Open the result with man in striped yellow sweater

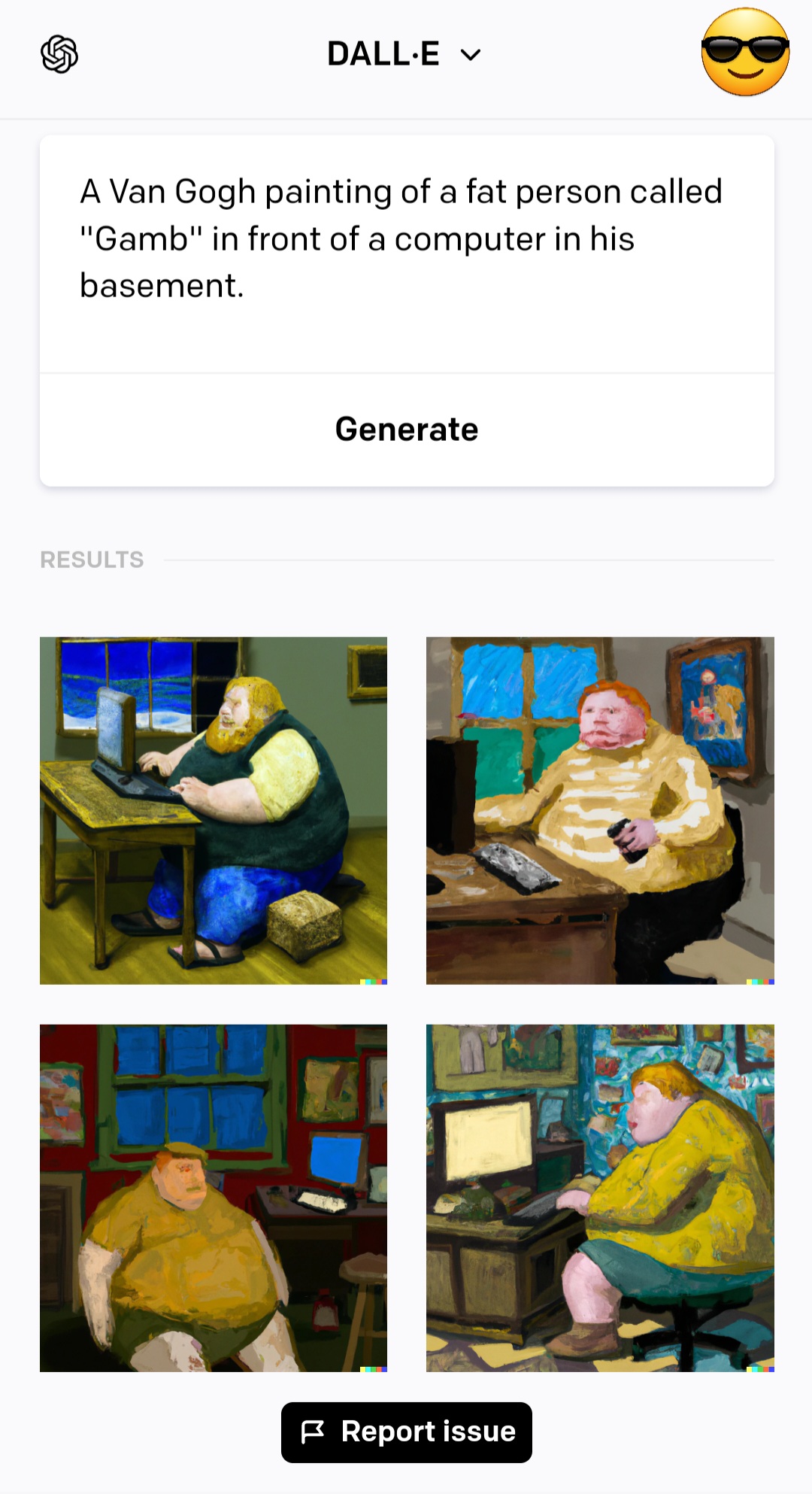click(x=600, y=810)
